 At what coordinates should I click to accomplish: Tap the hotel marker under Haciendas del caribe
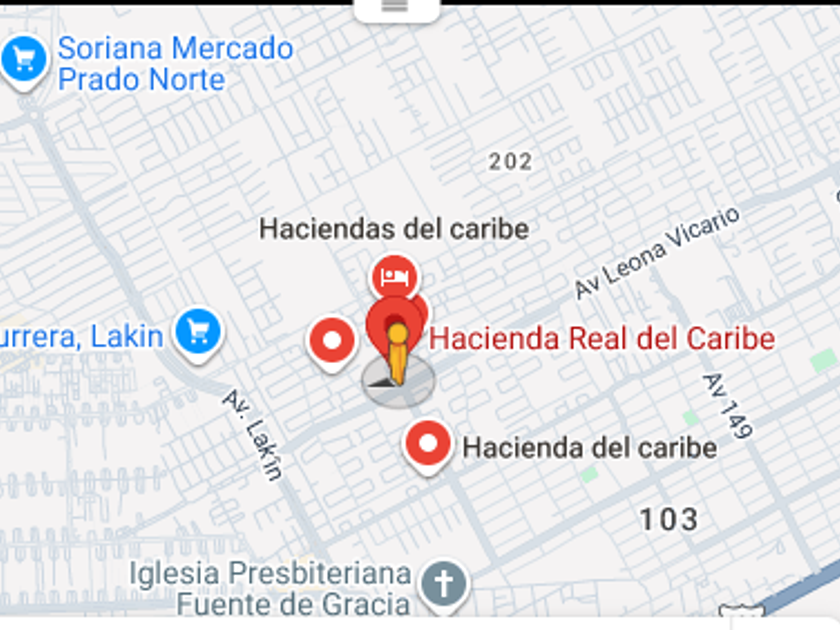tap(395, 278)
